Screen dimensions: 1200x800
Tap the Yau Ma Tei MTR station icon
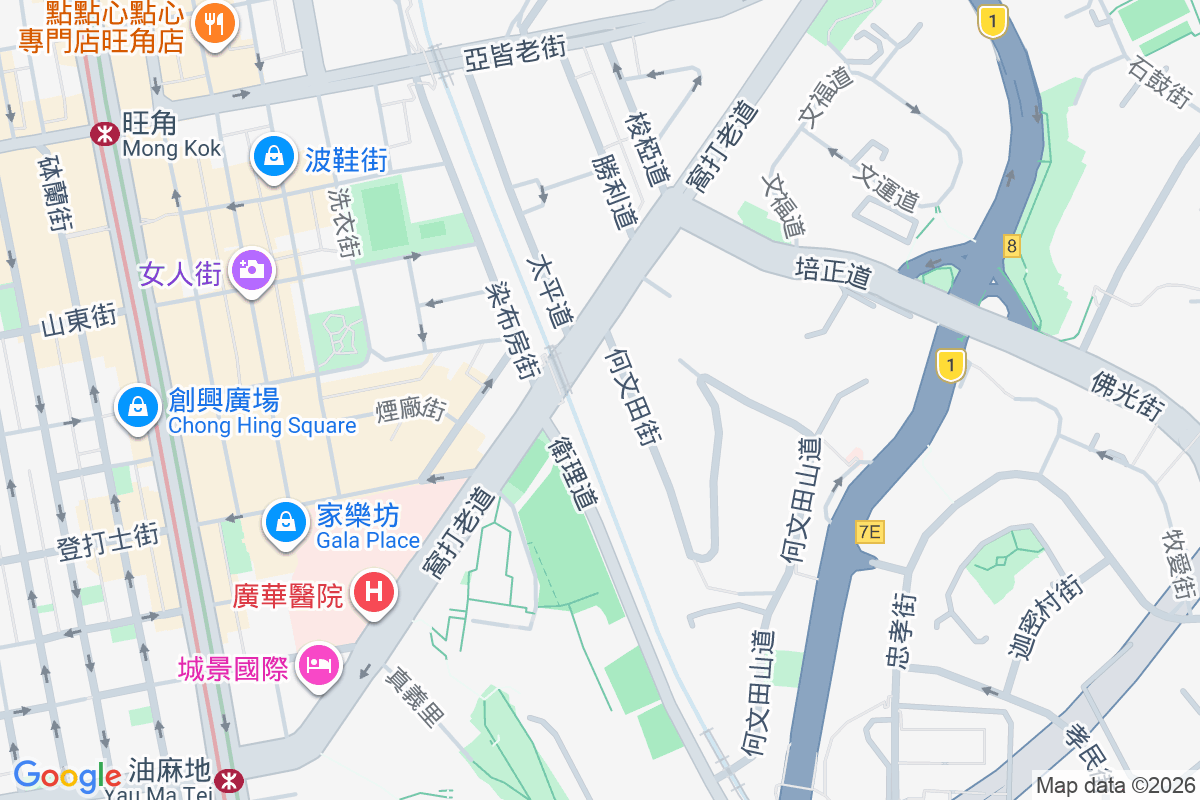(x=230, y=777)
